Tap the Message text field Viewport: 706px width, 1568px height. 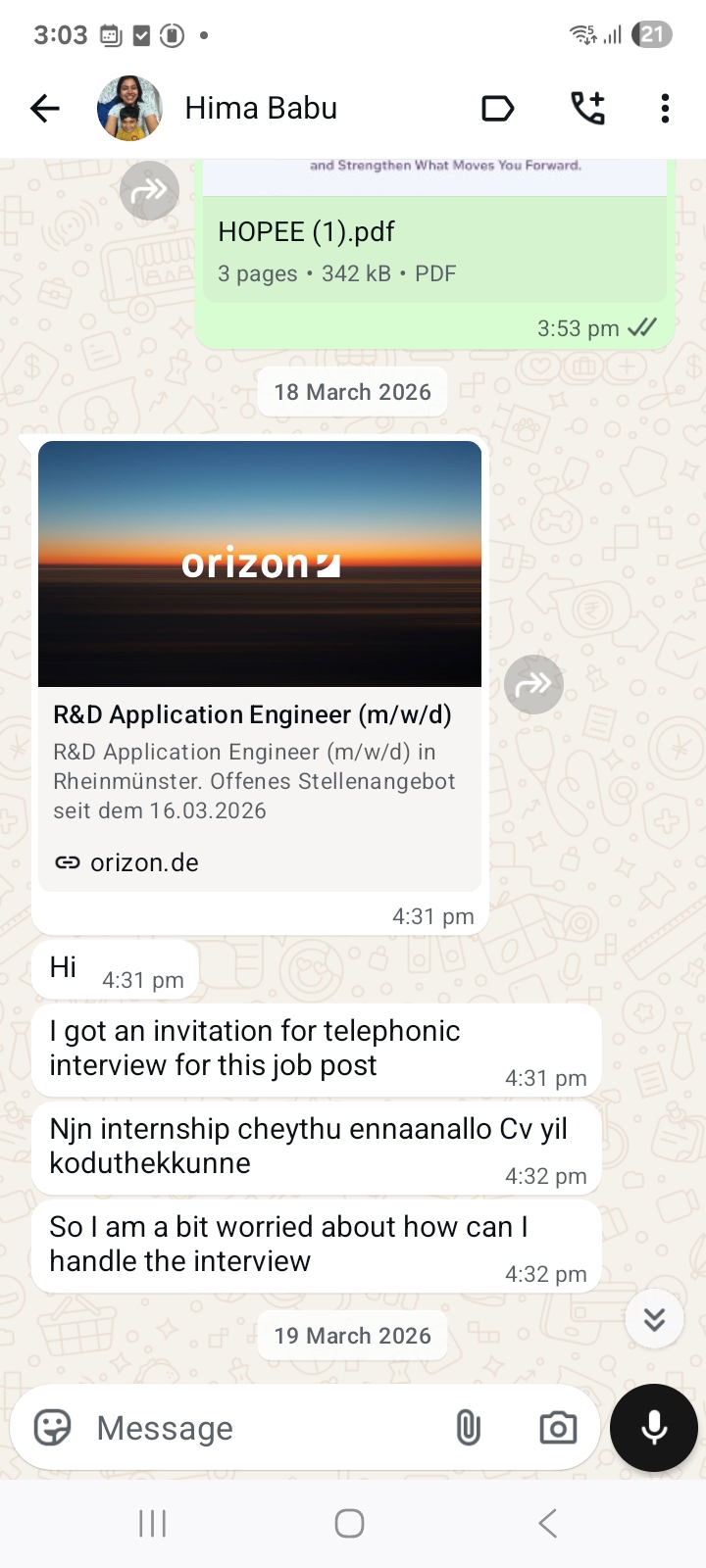coord(265,1428)
